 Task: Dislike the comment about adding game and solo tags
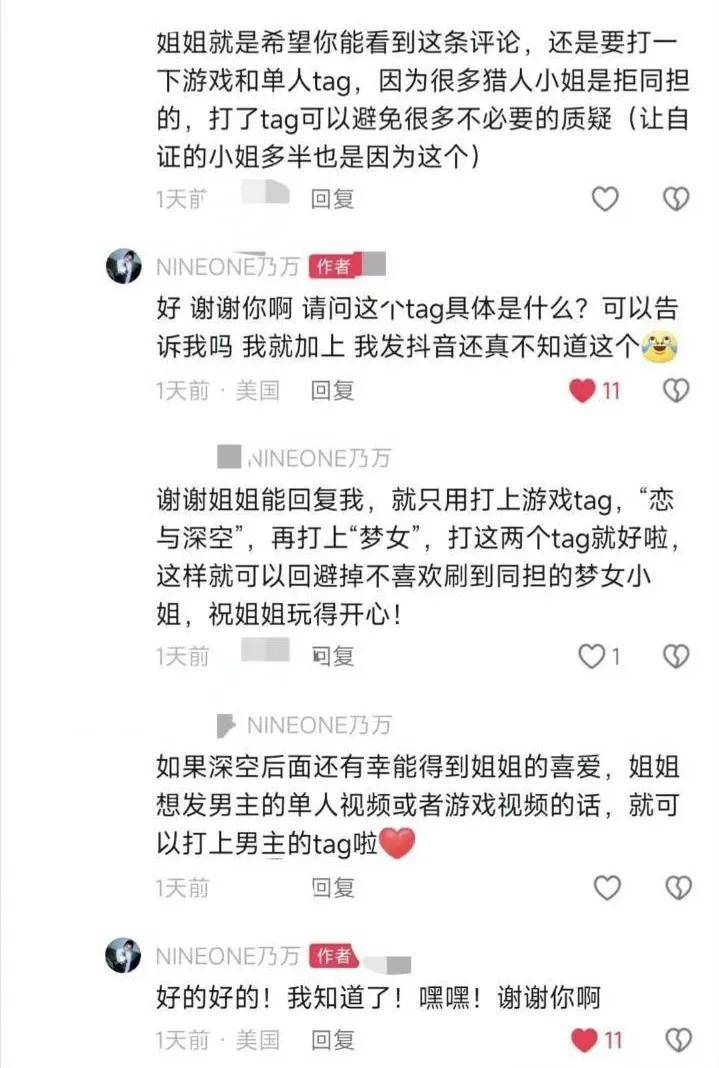(x=677, y=199)
